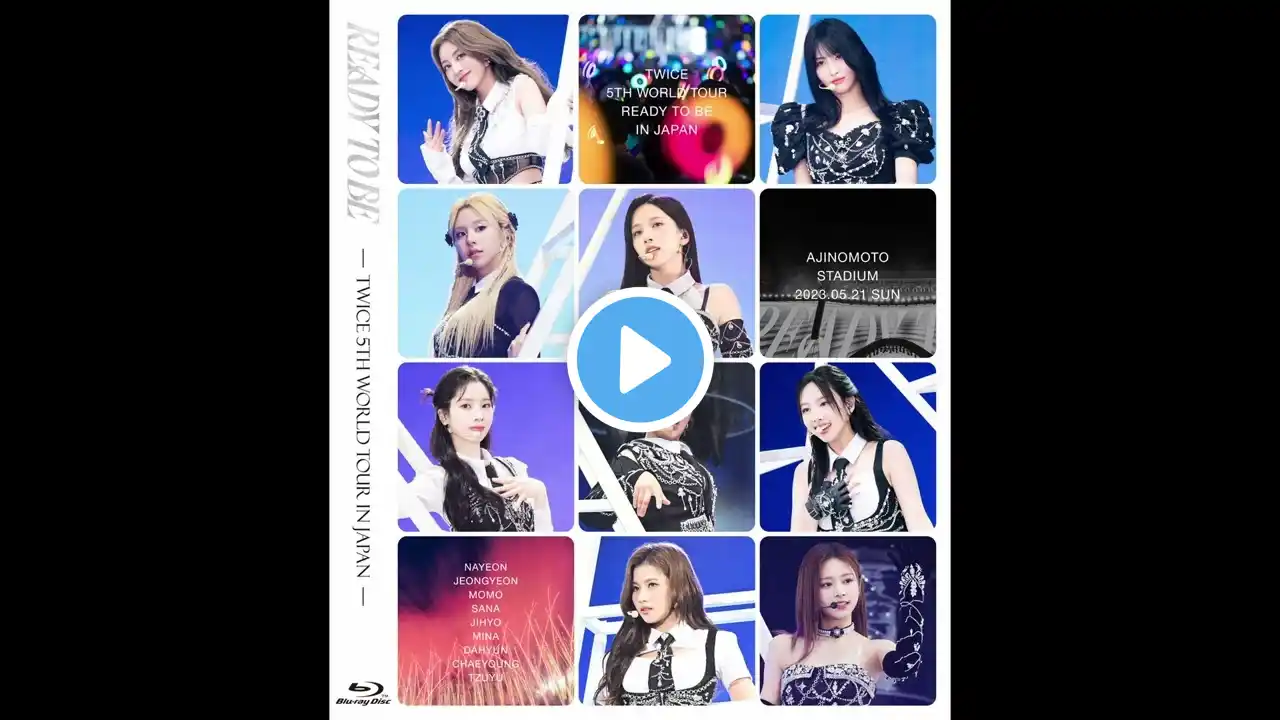
Task: Play the TWICE Ready To Be video
Action: [640, 360]
